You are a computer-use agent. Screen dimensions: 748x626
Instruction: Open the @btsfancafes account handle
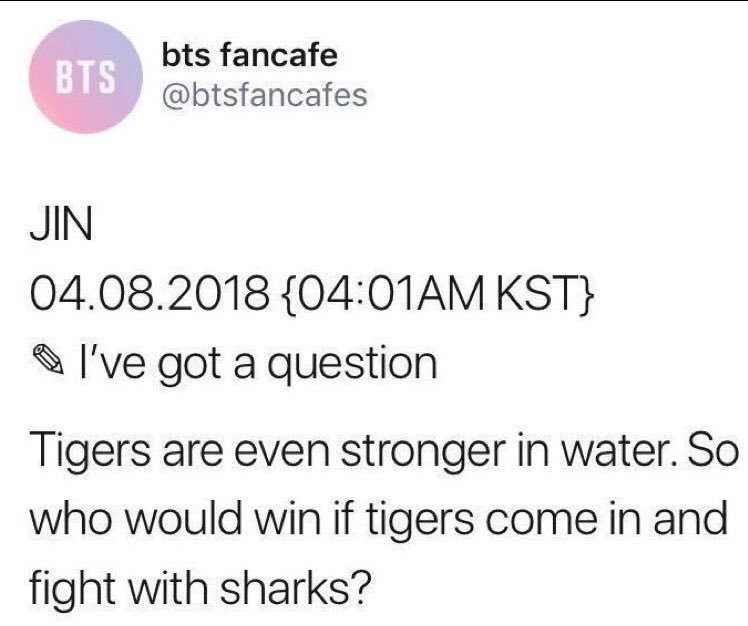(265, 95)
